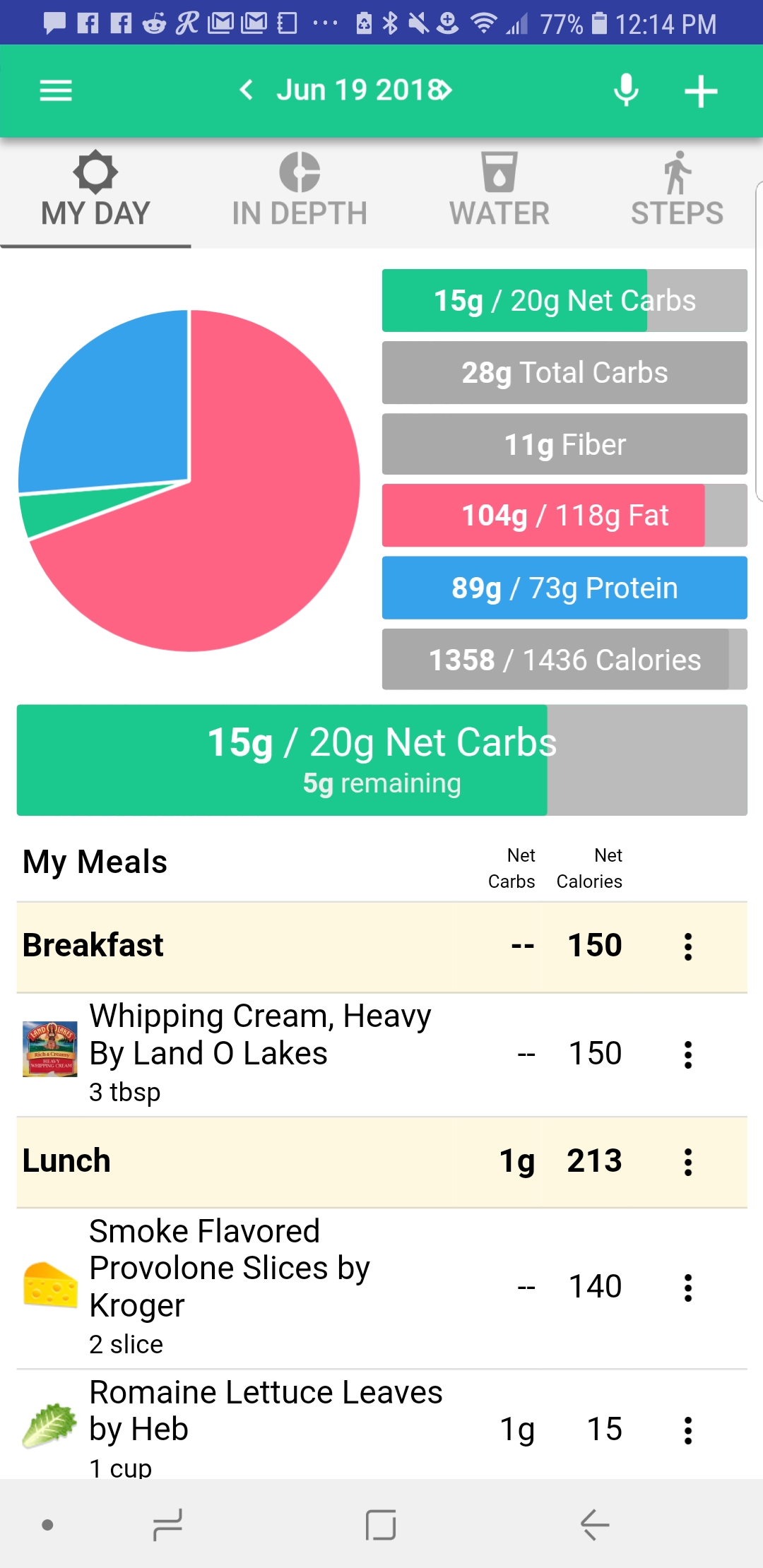Add a new entry with plus
Screen dimensions: 763x1568
click(701, 92)
